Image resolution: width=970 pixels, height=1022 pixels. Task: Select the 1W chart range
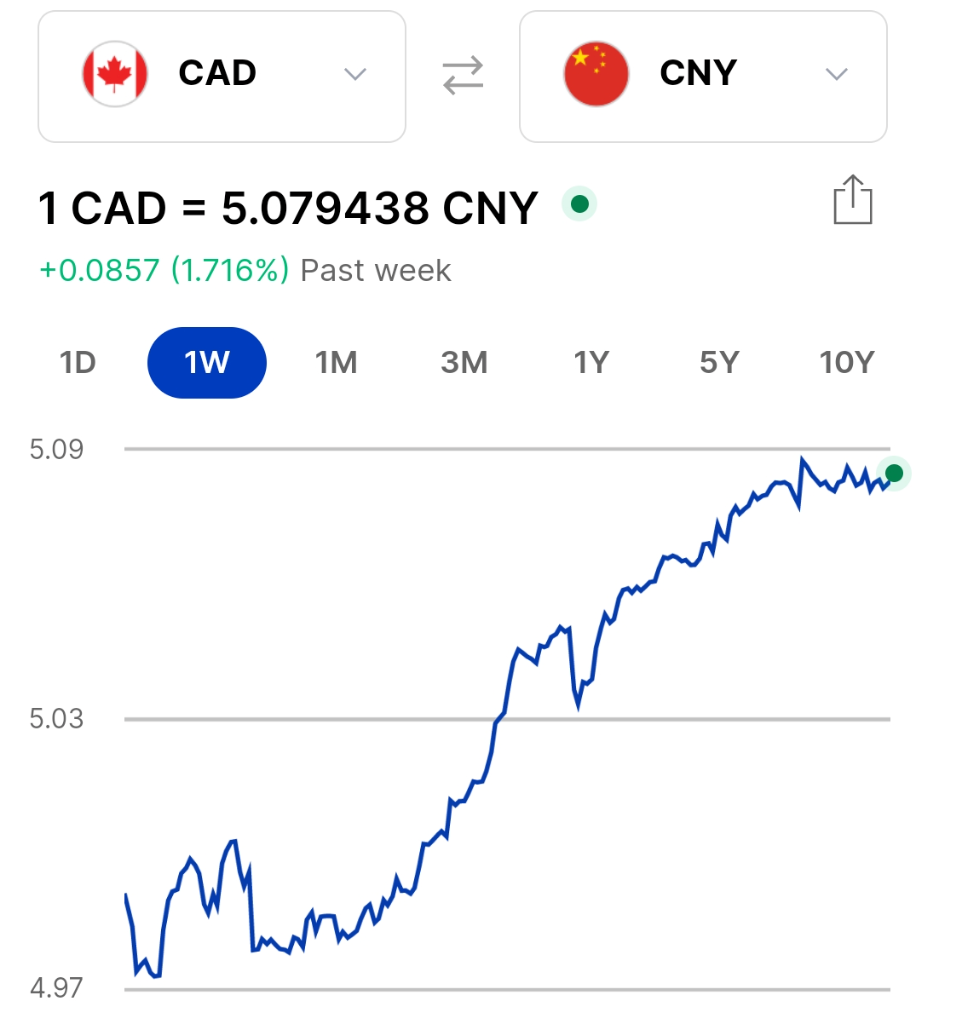(x=207, y=362)
